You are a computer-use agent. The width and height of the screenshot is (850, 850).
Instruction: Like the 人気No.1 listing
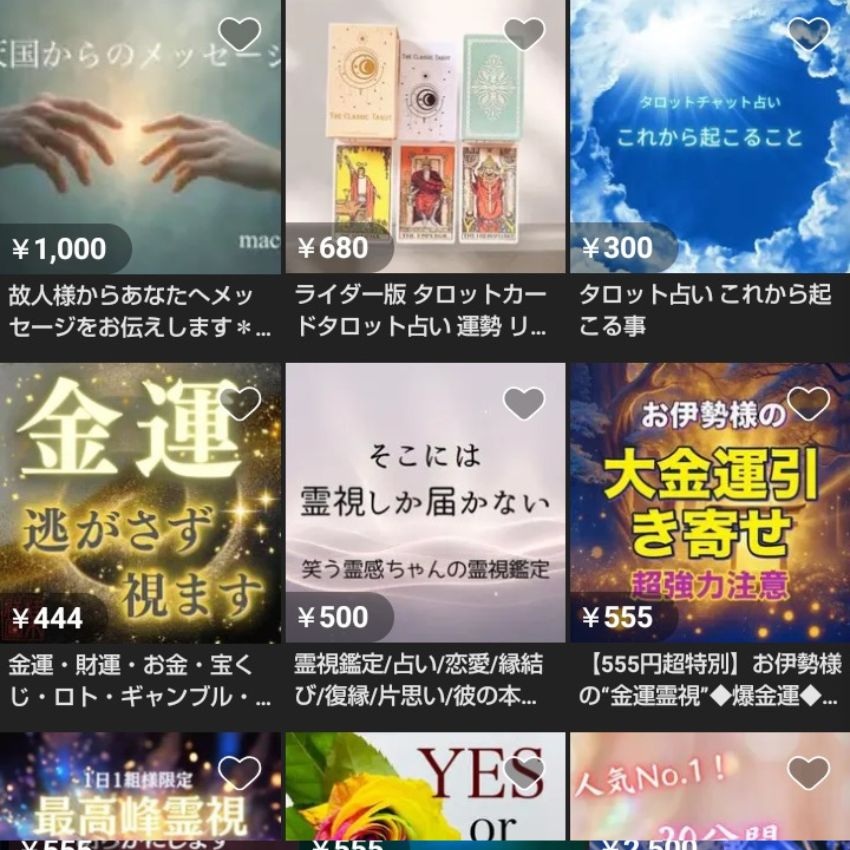pyautogui.click(x=808, y=773)
